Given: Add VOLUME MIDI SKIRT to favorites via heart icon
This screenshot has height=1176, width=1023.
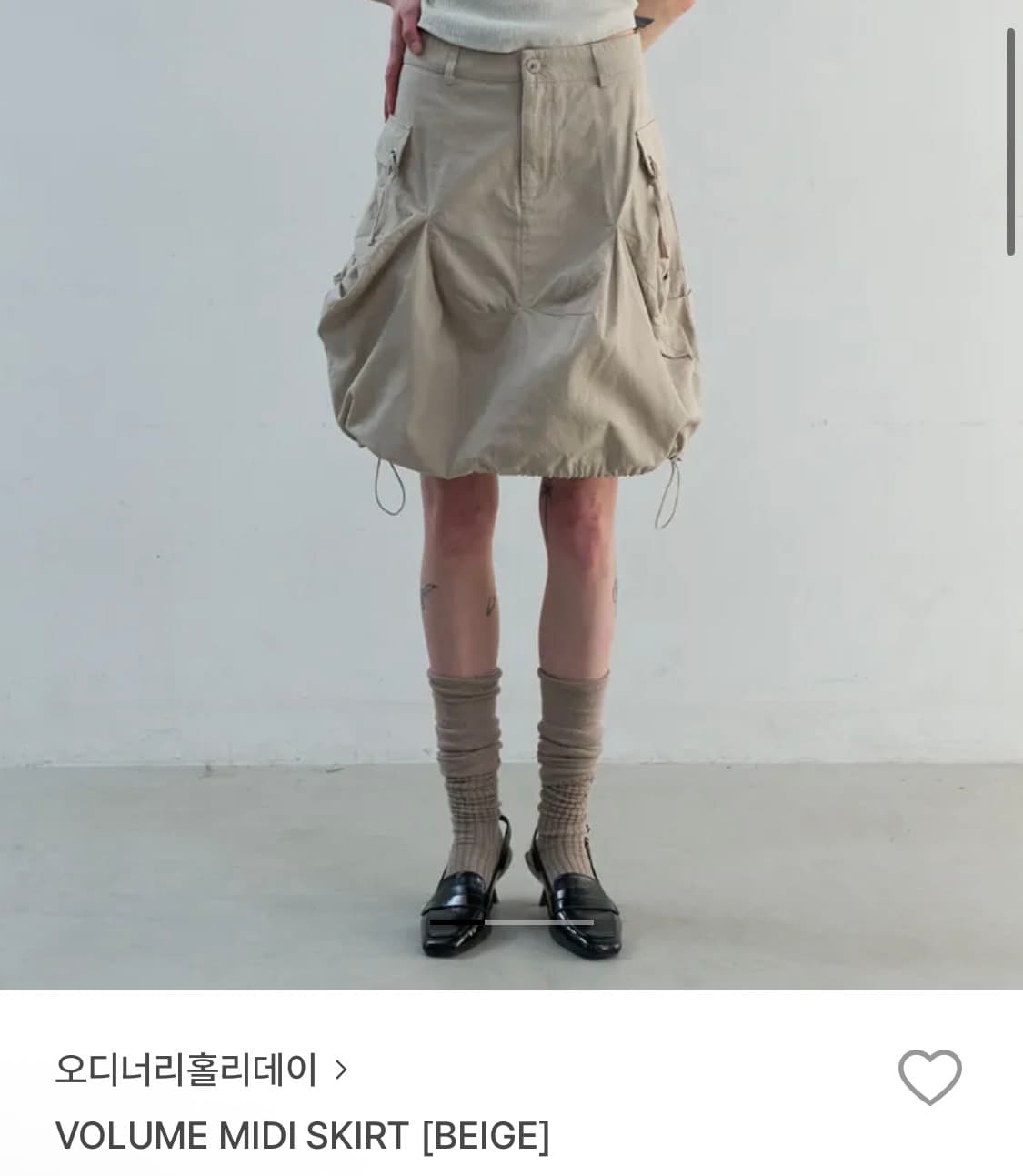Looking at the screenshot, I should coord(928,1080).
